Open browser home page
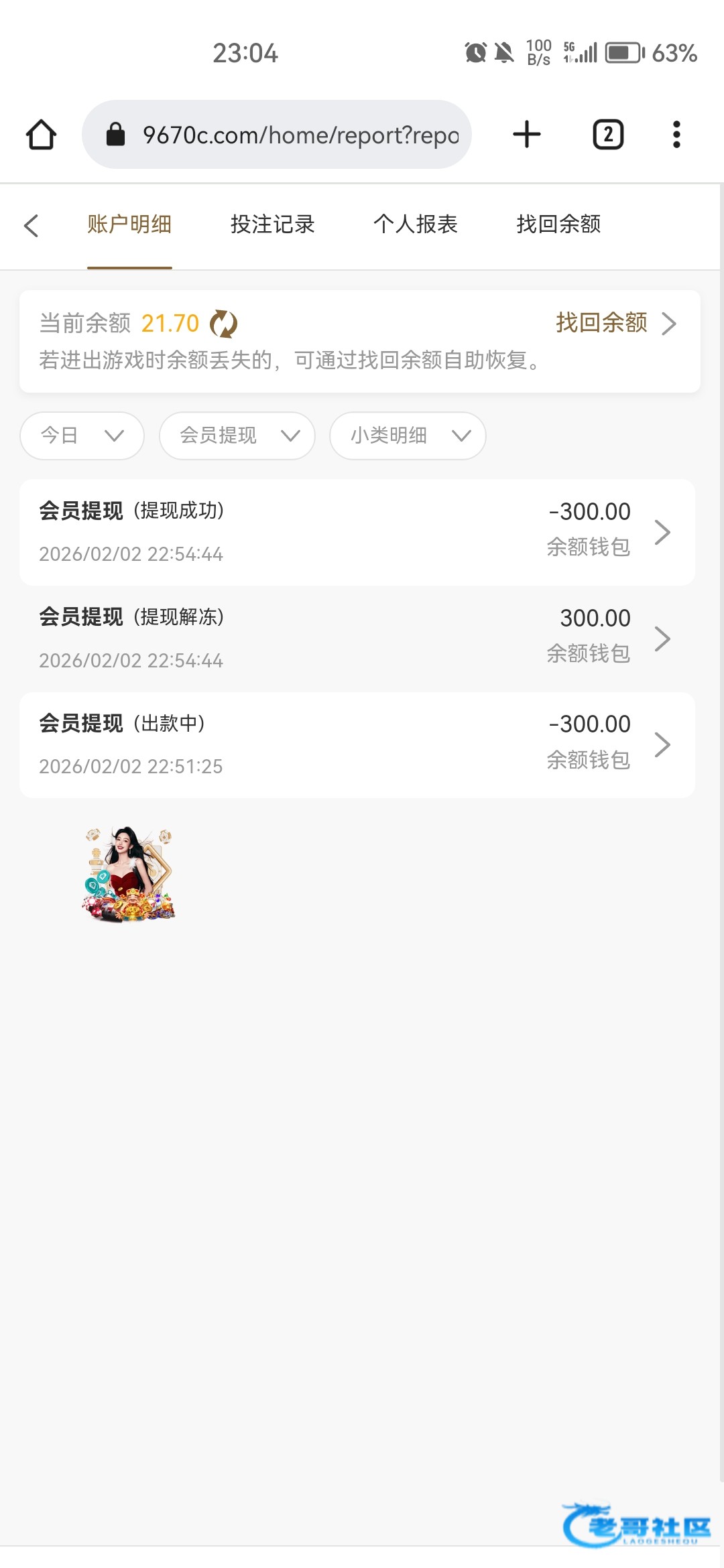The width and height of the screenshot is (724, 1568). [x=41, y=135]
